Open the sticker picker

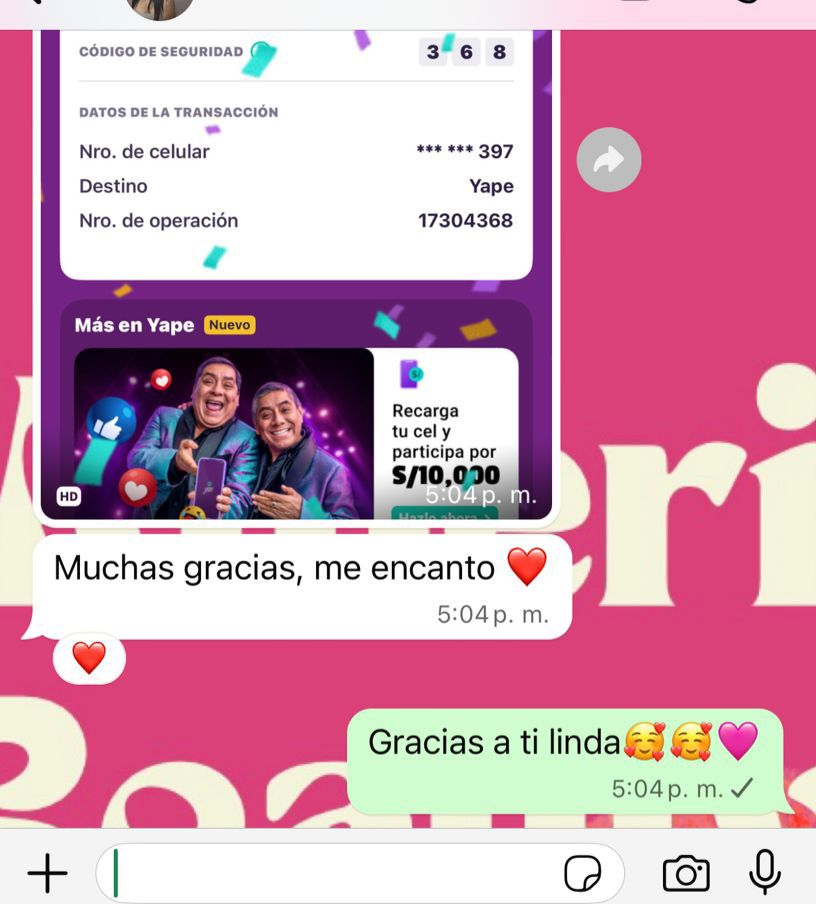point(583,874)
